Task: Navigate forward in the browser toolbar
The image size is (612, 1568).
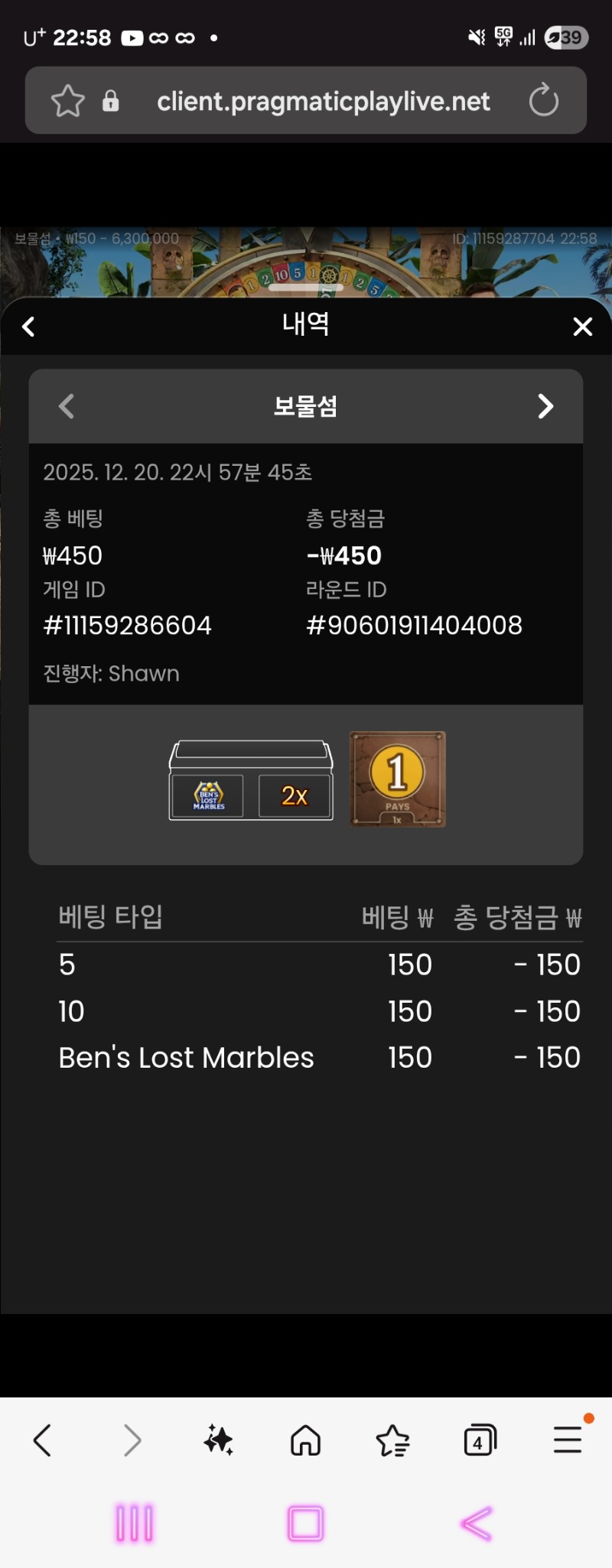Action: point(132,1440)
